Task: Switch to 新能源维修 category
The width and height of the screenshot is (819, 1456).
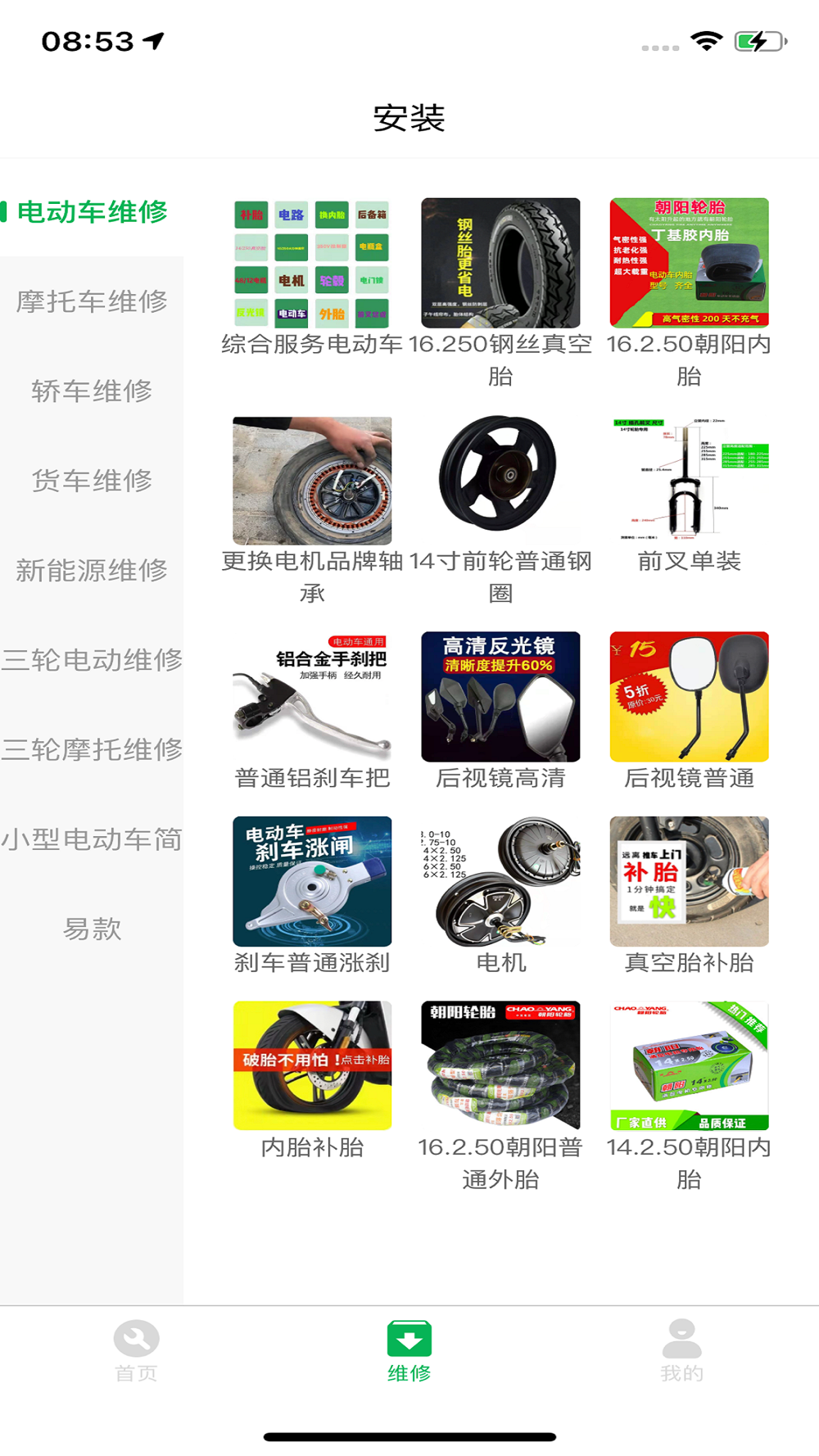Action: (92, 570)
